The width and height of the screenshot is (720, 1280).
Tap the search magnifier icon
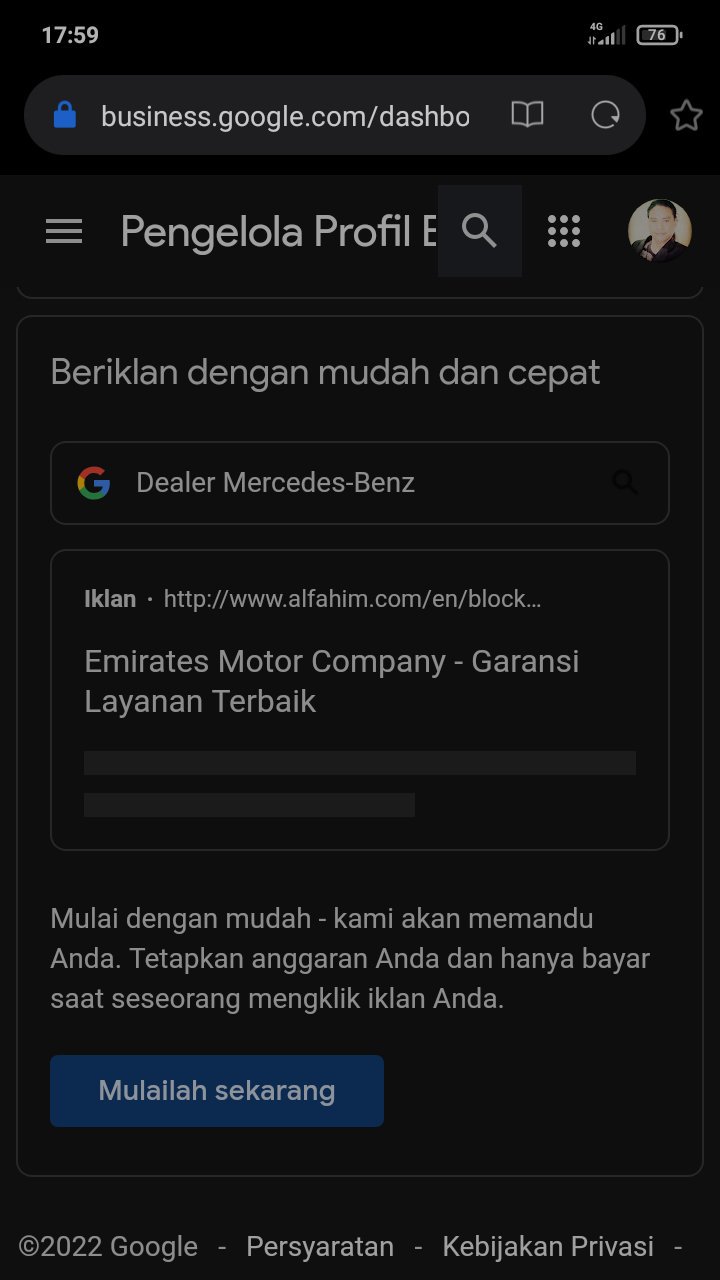pyautogui.click(x=480, y=231)
